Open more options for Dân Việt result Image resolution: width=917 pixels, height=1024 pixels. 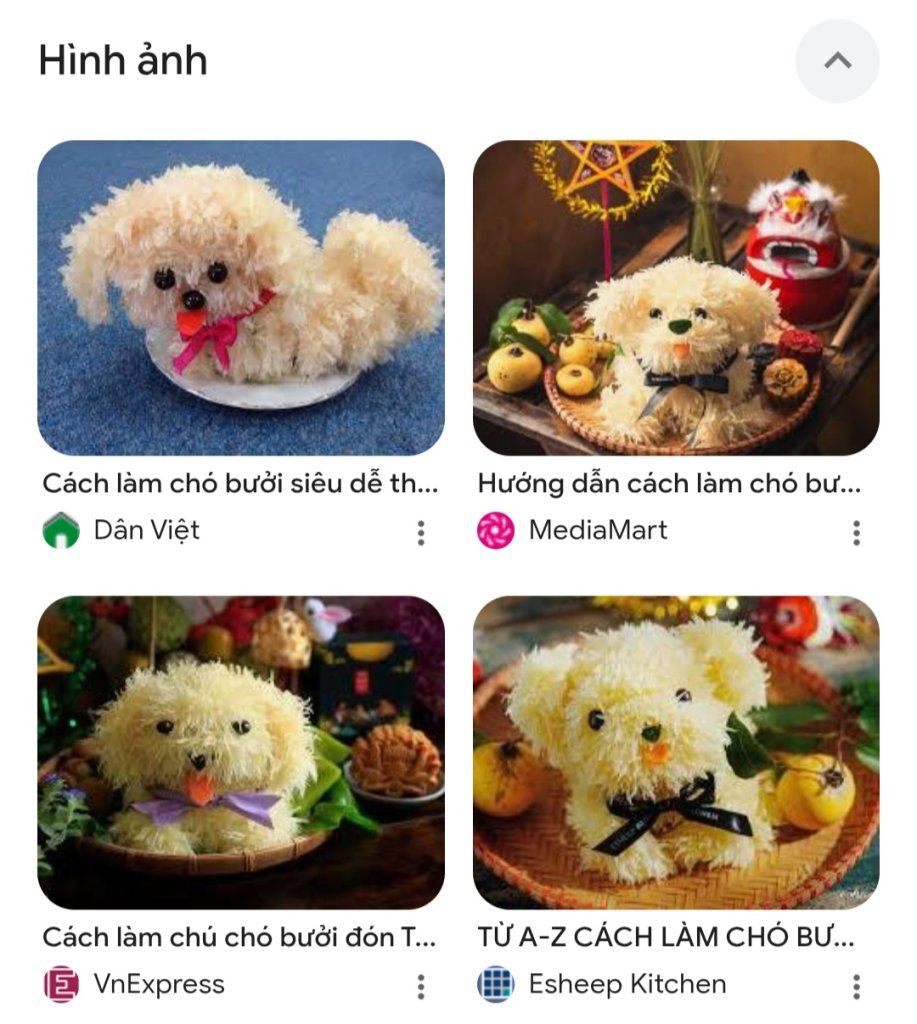click(x=421, y=533)
